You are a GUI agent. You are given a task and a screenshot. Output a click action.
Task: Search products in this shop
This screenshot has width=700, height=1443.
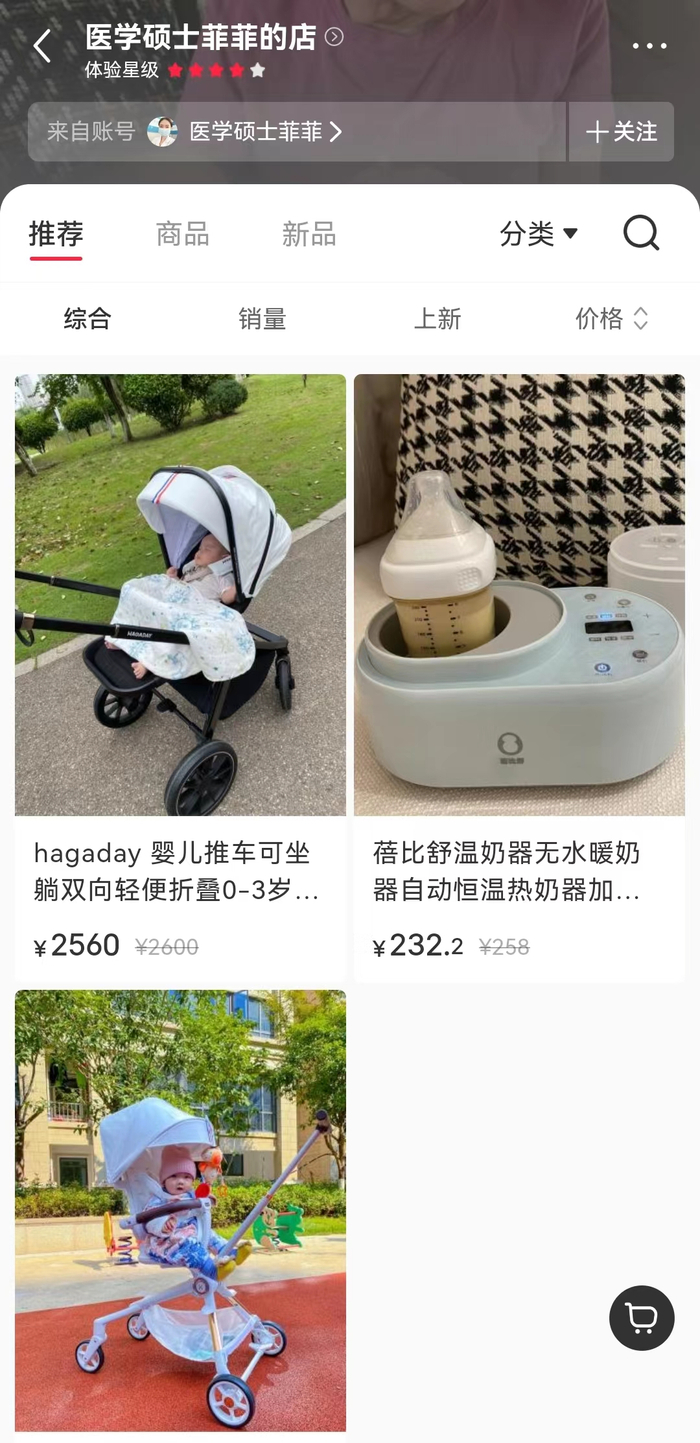tap(641, 234)
